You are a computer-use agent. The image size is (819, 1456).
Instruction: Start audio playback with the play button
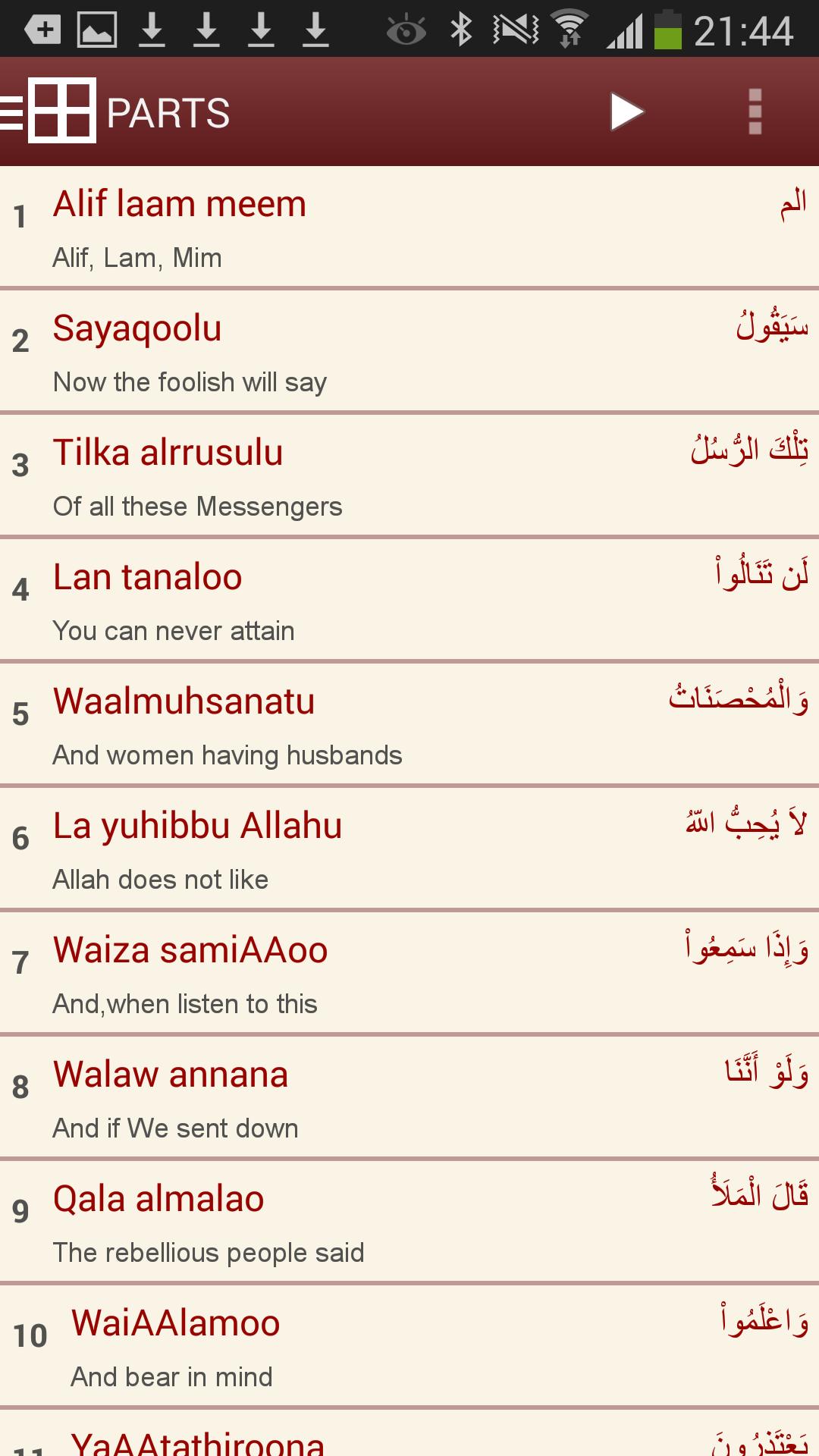[x=626, y=112]
